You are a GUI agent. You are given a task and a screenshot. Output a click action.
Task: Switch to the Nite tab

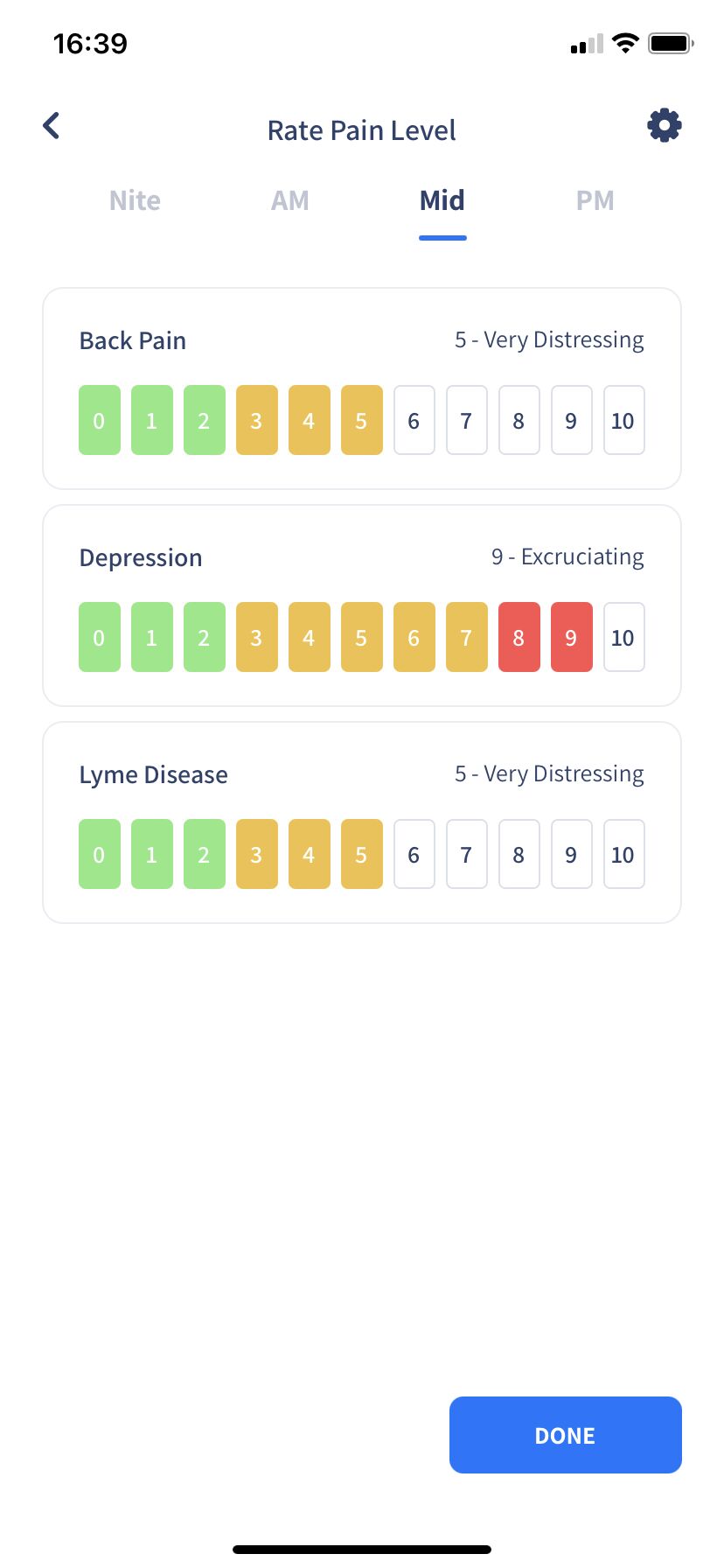coord(135,200)
